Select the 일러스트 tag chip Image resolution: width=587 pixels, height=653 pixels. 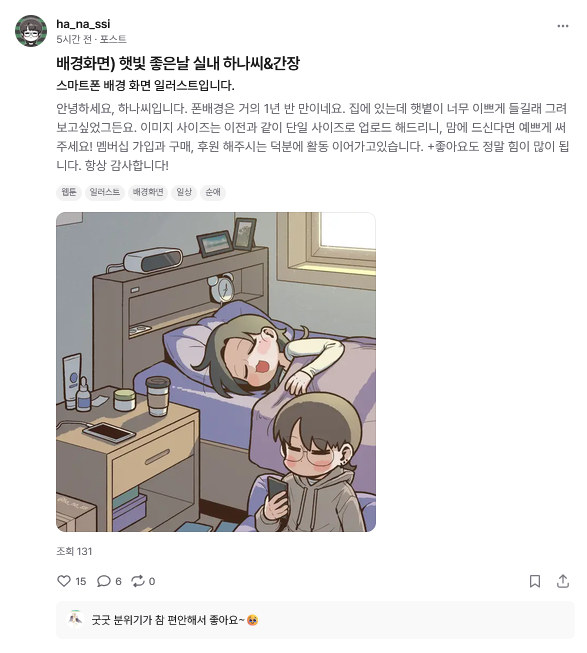pos(104,192)
